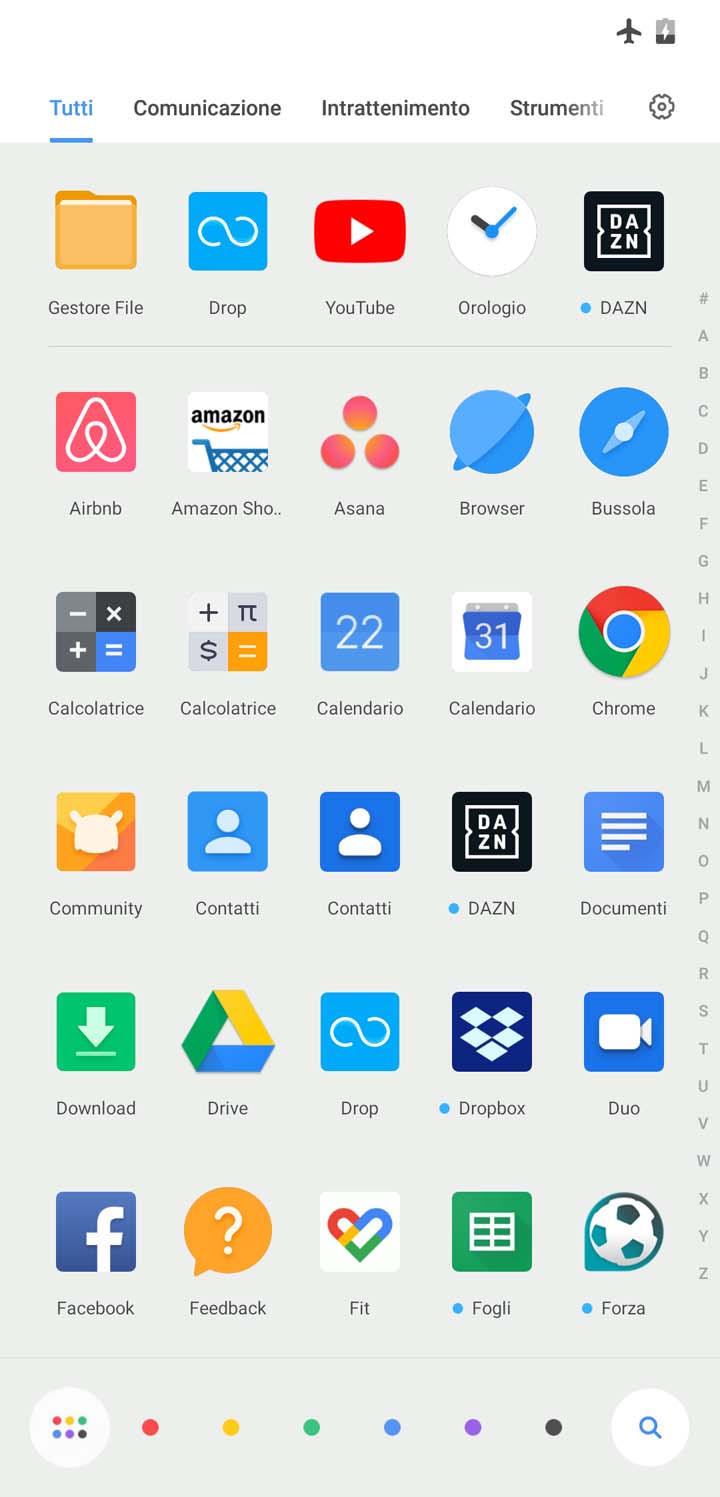Filter apps by green color dot
This screenshot has width=720, height=1497.
(312, 1427)
